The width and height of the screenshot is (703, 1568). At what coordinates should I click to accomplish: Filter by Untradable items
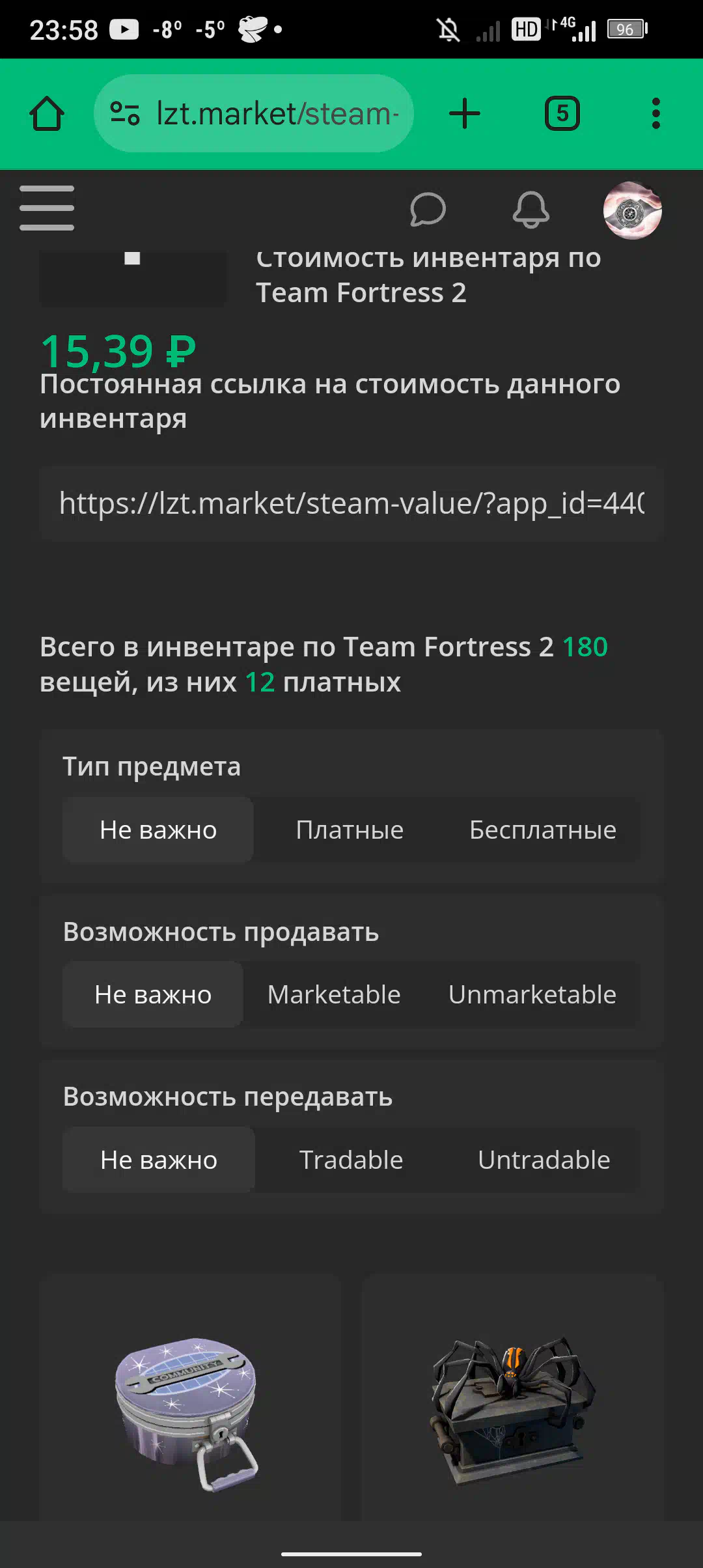point(544,1160)
